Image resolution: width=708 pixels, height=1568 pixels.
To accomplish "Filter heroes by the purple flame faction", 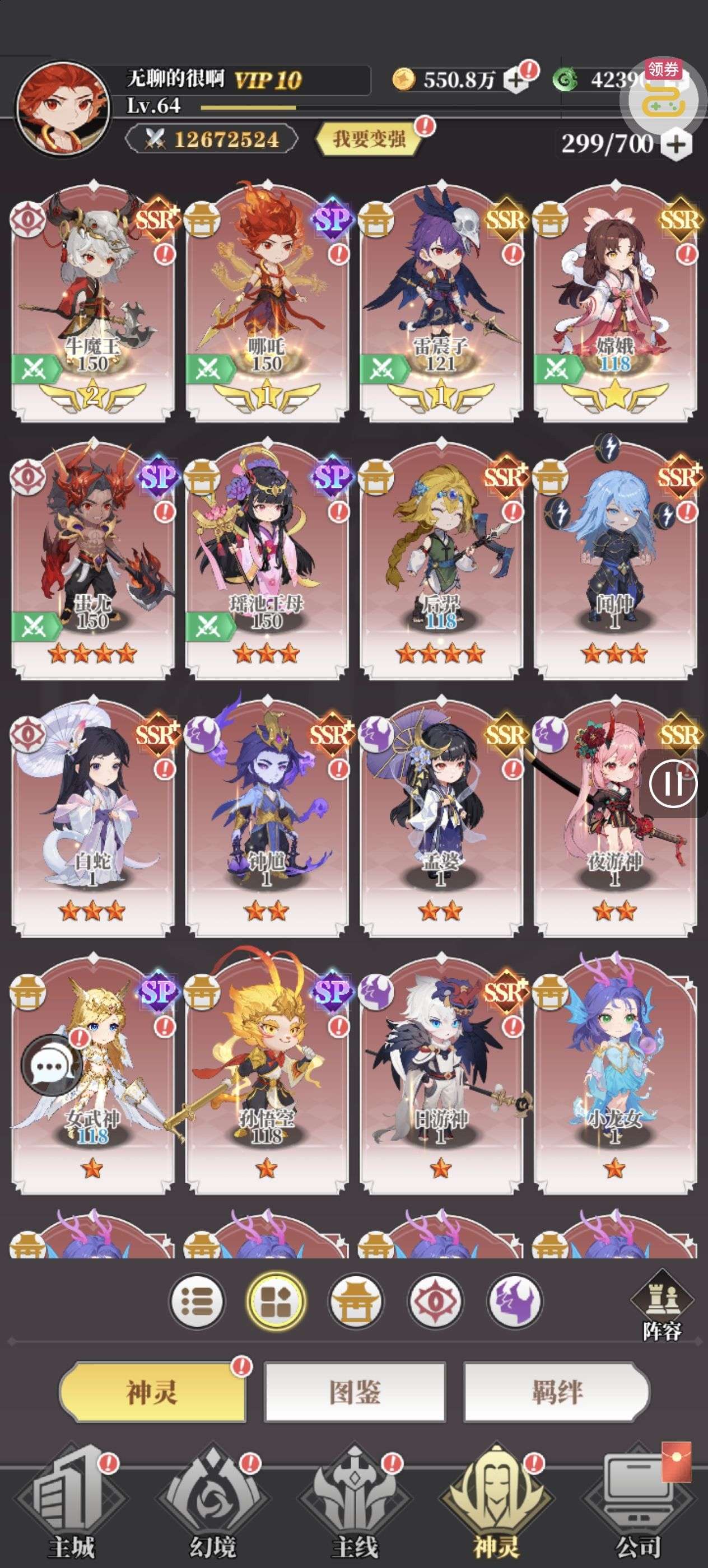I will [515, 1301].
